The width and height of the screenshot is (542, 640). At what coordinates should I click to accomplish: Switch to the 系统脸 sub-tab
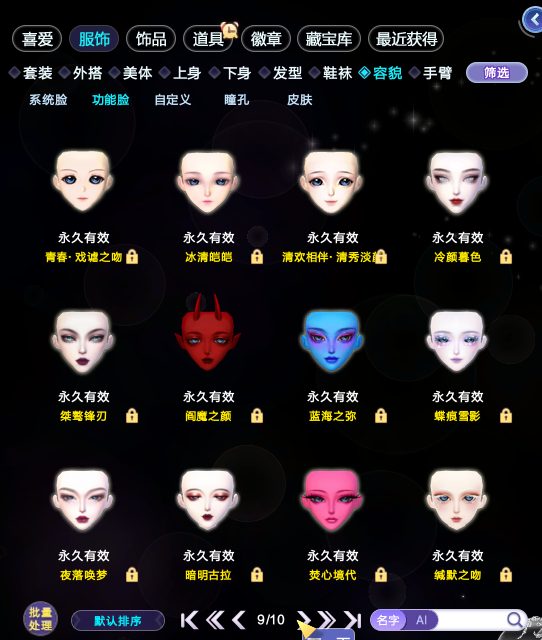[x=48, y=100]
